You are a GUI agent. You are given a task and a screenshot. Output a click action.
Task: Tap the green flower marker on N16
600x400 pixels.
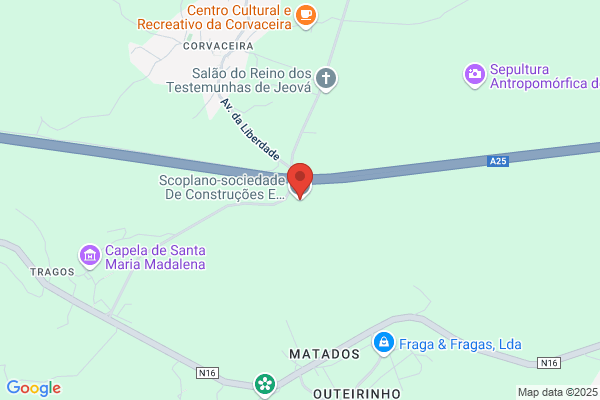coord(265,385)
